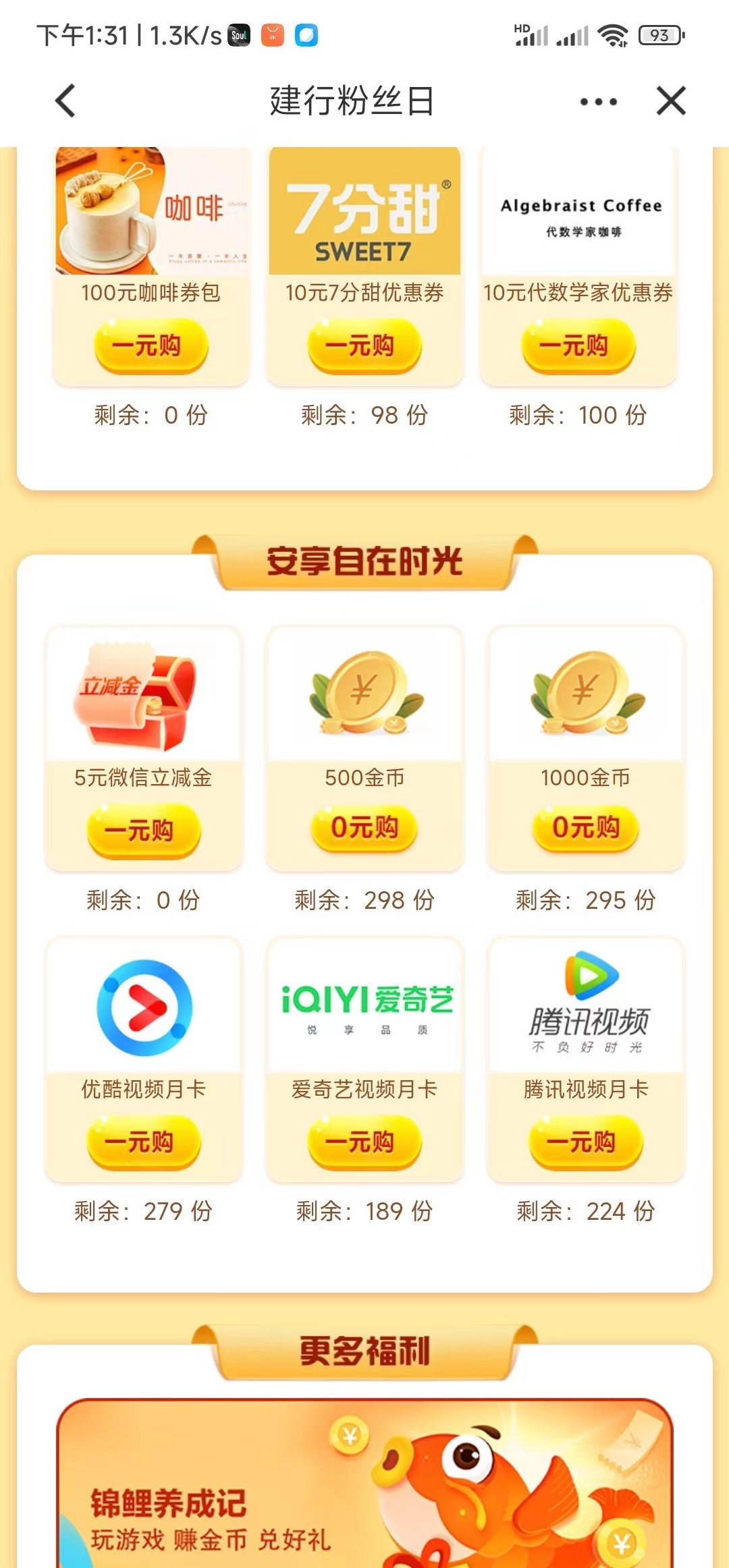Claim 500金币 with 0元购

364,828
